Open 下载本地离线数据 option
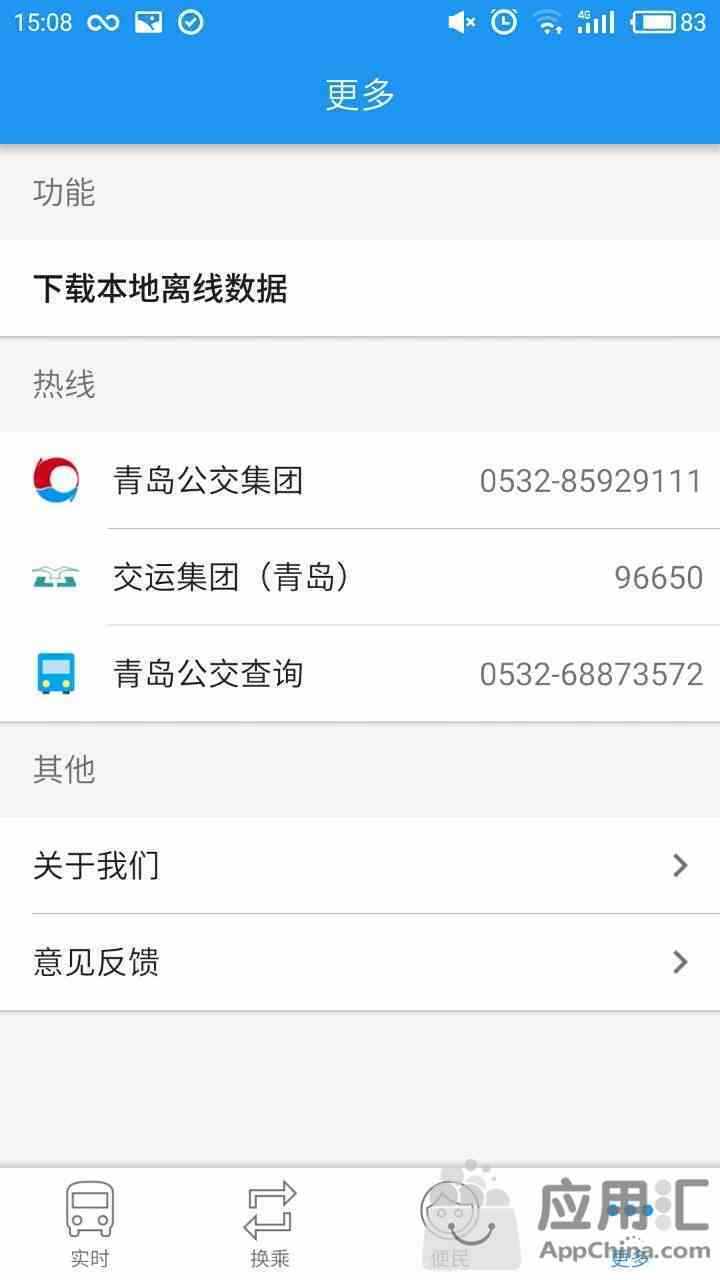The image size is (720, 1280). click(x=360, y=289)
